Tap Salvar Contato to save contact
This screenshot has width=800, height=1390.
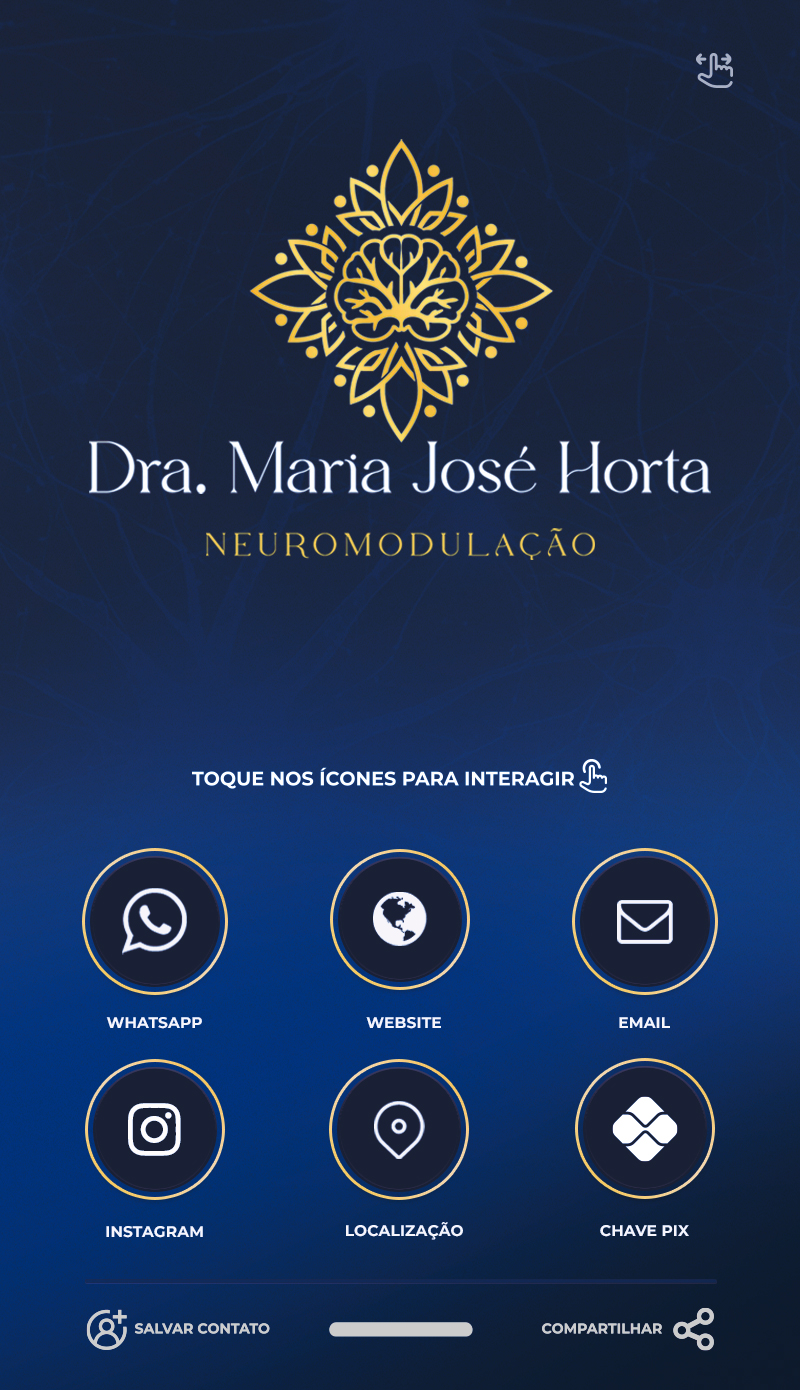178,1329
